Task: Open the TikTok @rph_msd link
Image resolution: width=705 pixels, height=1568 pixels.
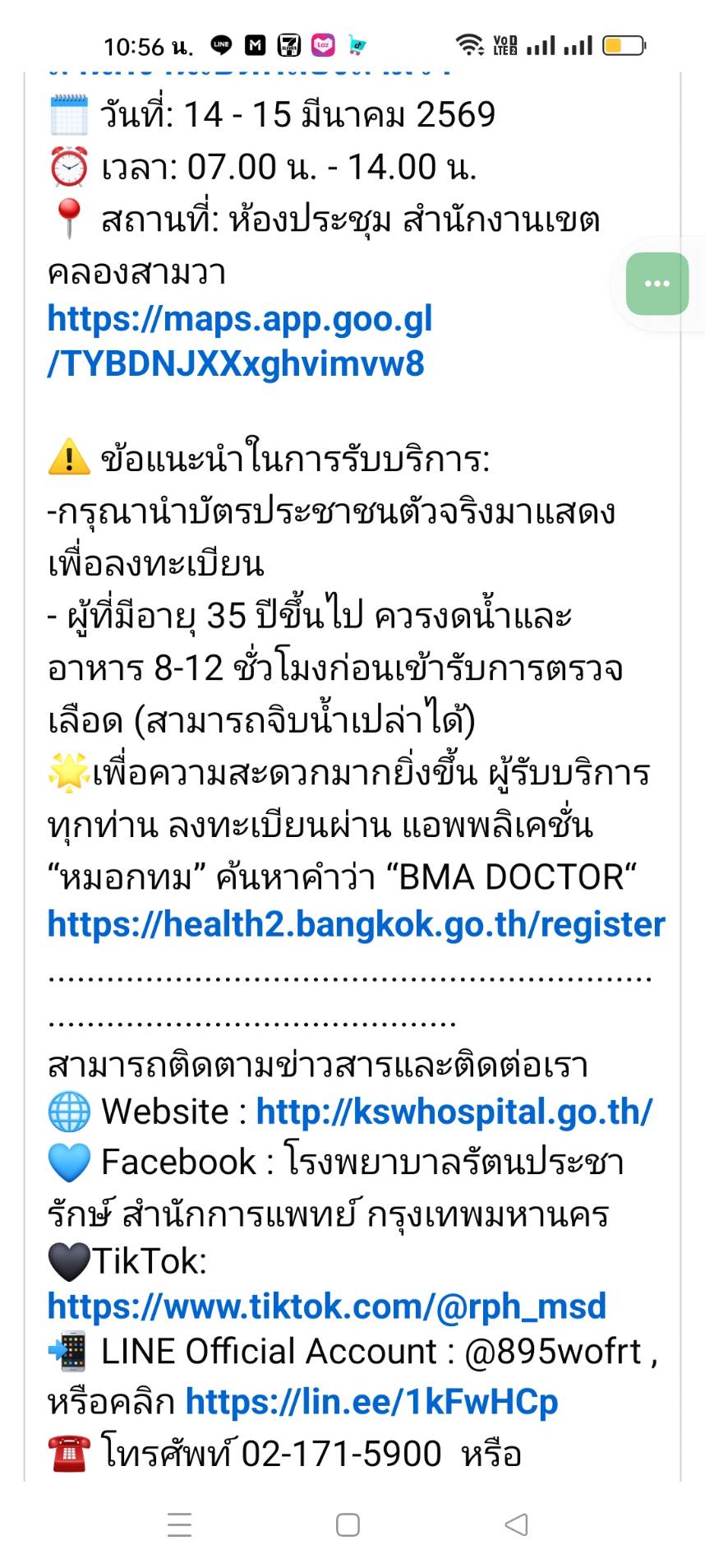Action: point(327,1306)
